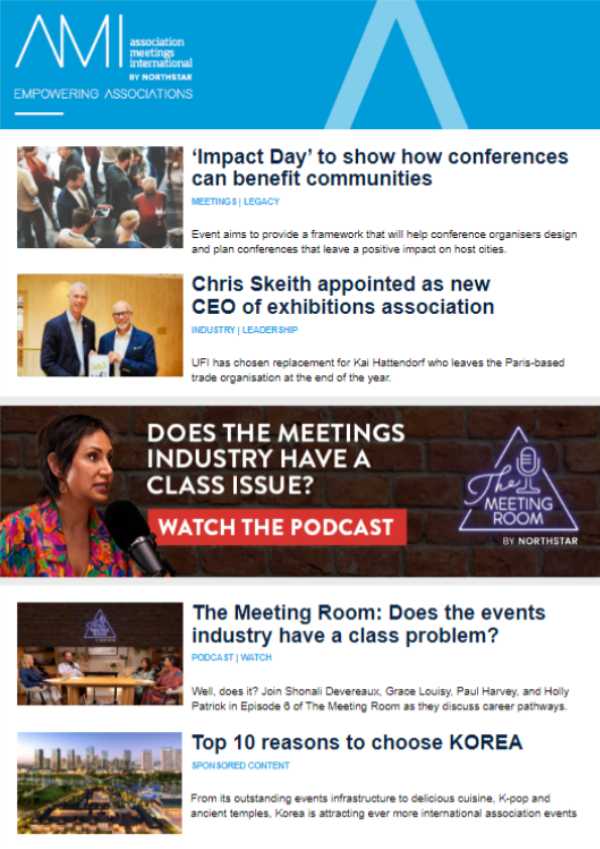The width and height of the screenshot is (600, 849).
Task: Open the 'Impact Day' conferences article headline
Action: [x=379, y=168]
